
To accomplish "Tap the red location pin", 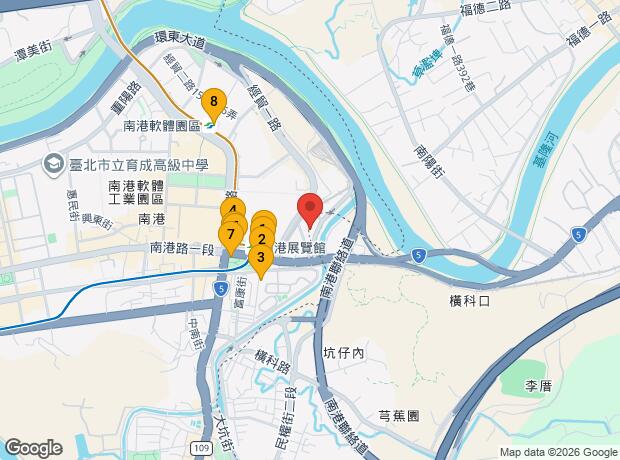I will coord(310,208).
